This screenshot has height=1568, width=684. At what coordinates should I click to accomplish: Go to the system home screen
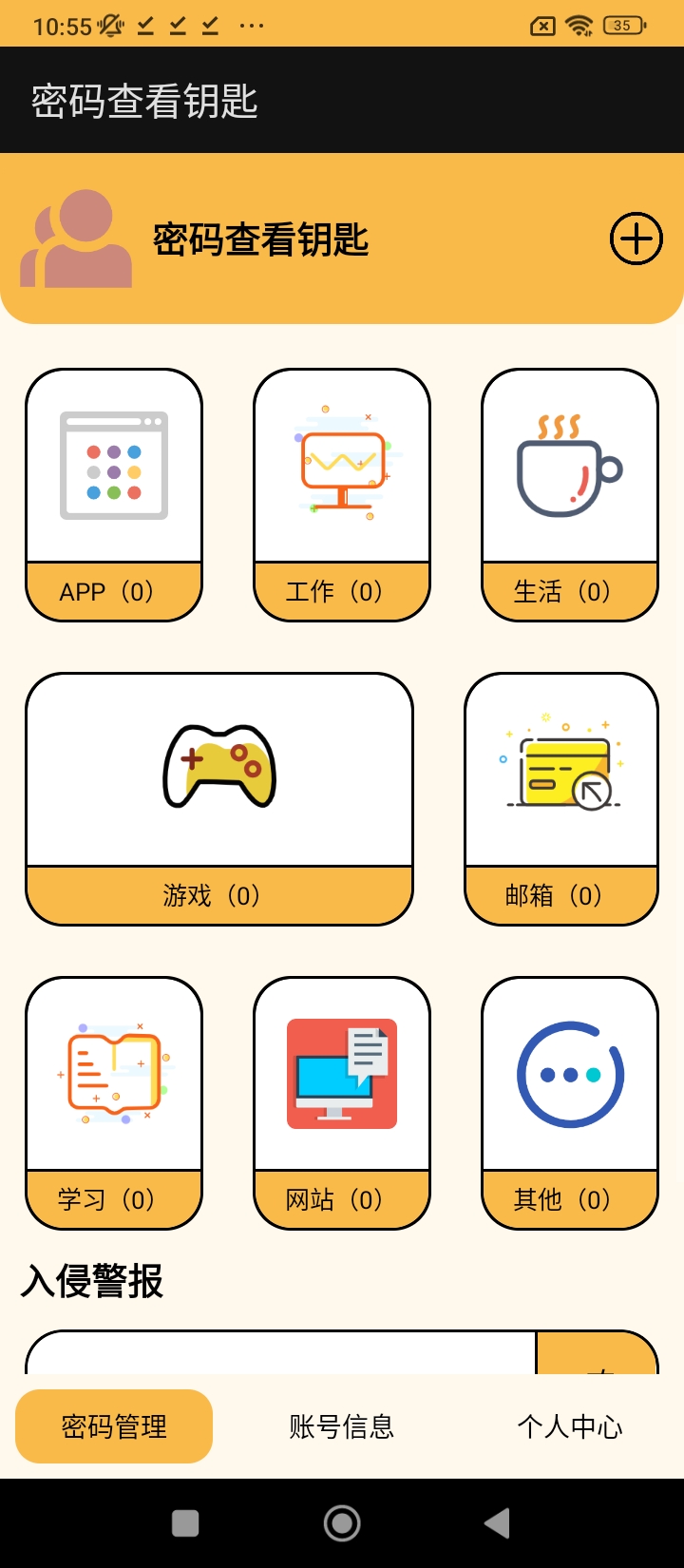(342, 1523)
